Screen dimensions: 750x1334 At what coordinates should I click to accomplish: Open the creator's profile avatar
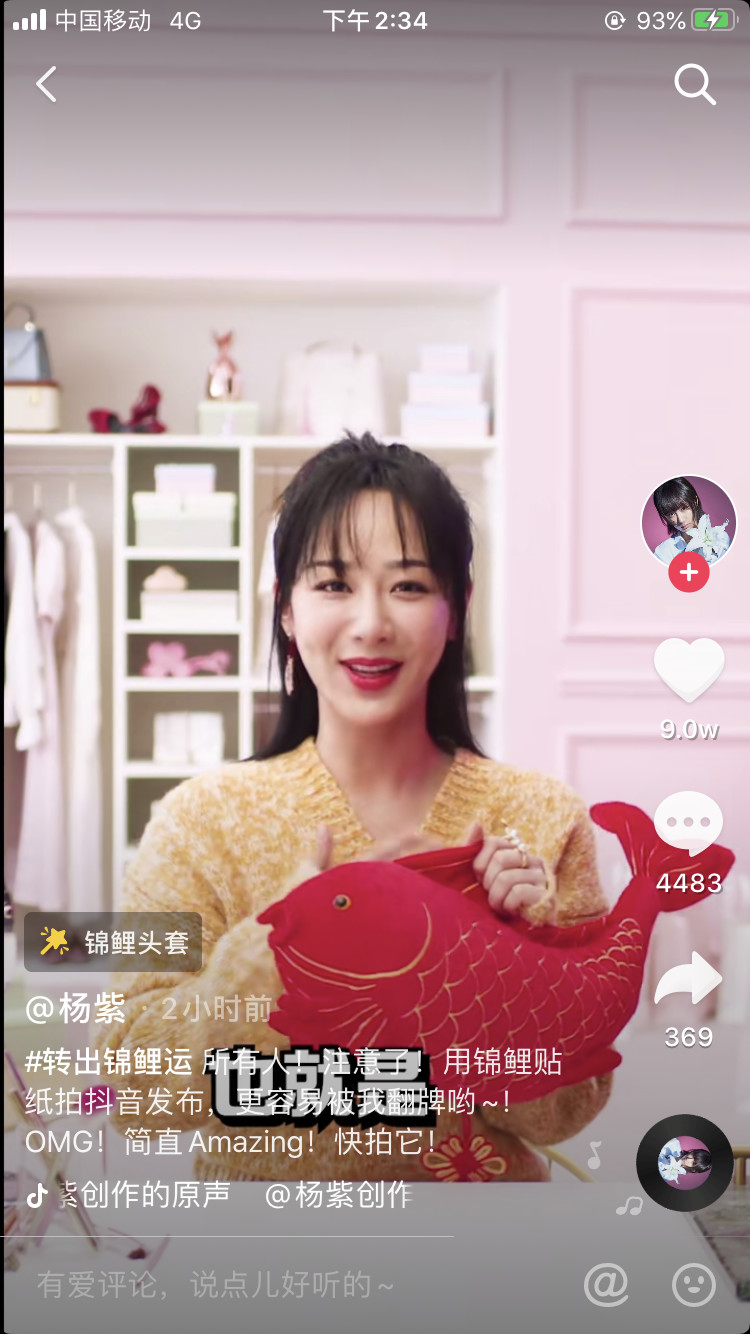(x=688, y=521)
